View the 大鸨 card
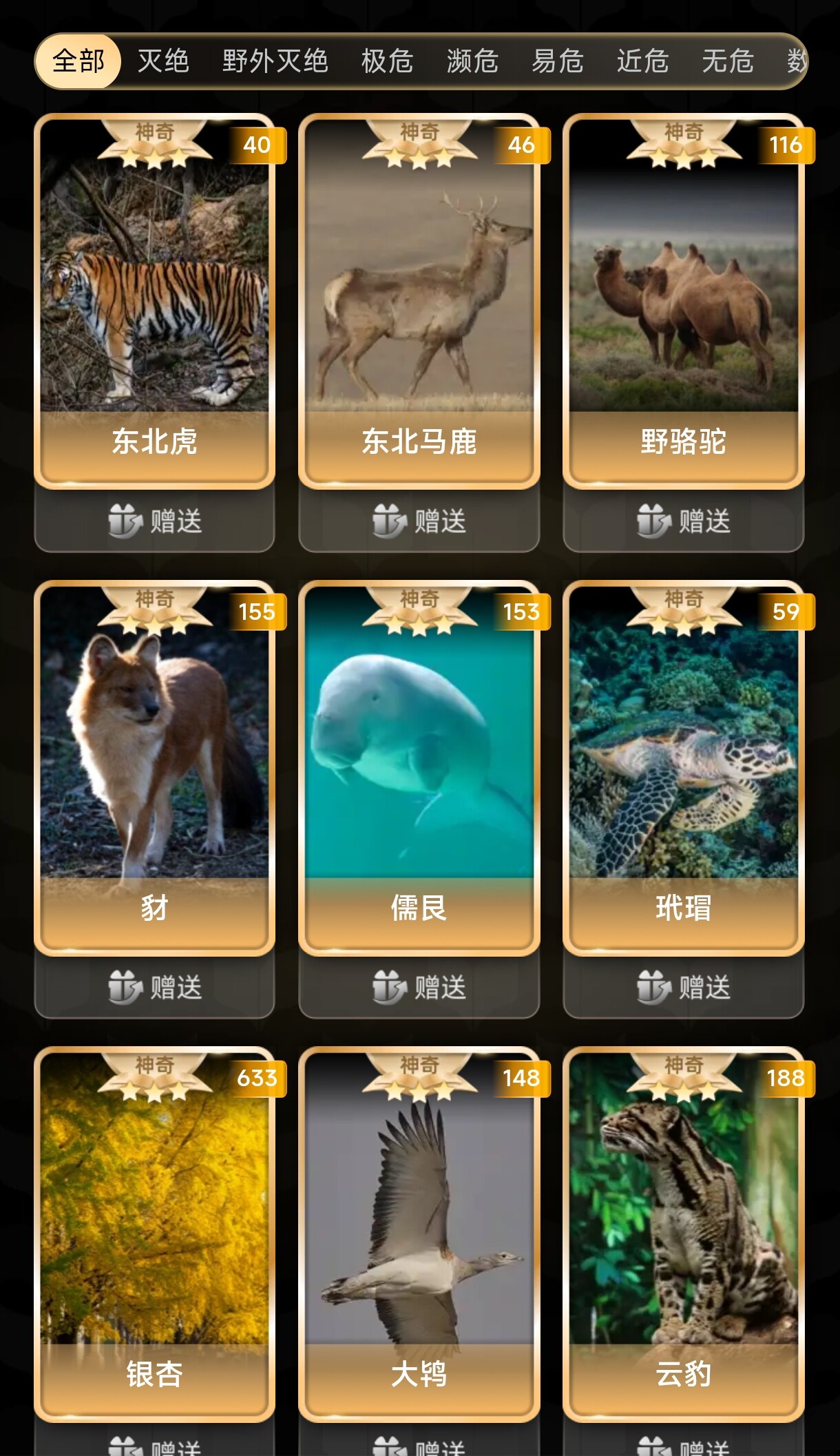The image size is (840, 1456). click(419, 1233)
